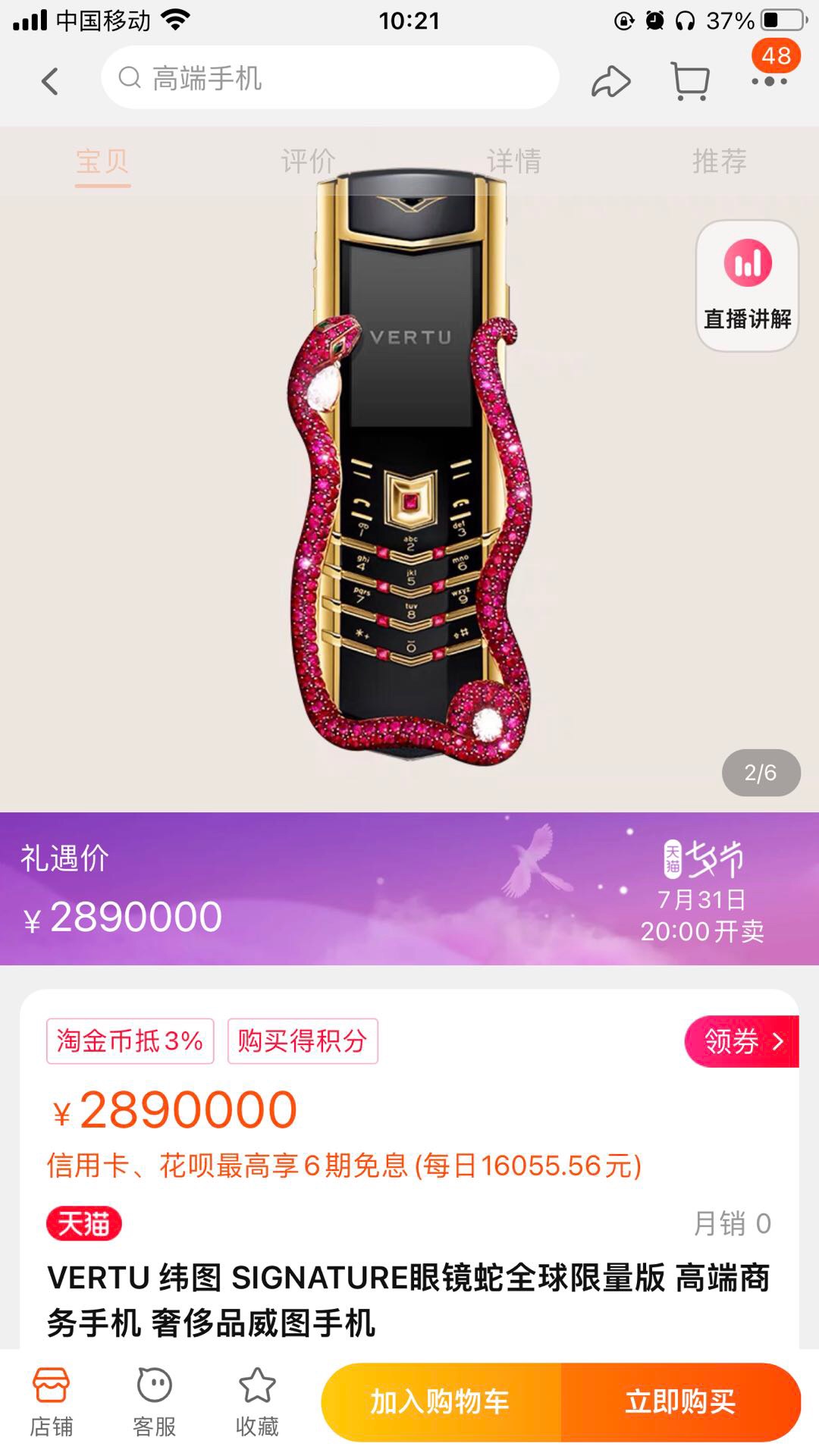This screenshot has height=1456, width=819.
Task: Tap 领券 to get coupons
Action: pyautogui.click(x=742, y=1041)
